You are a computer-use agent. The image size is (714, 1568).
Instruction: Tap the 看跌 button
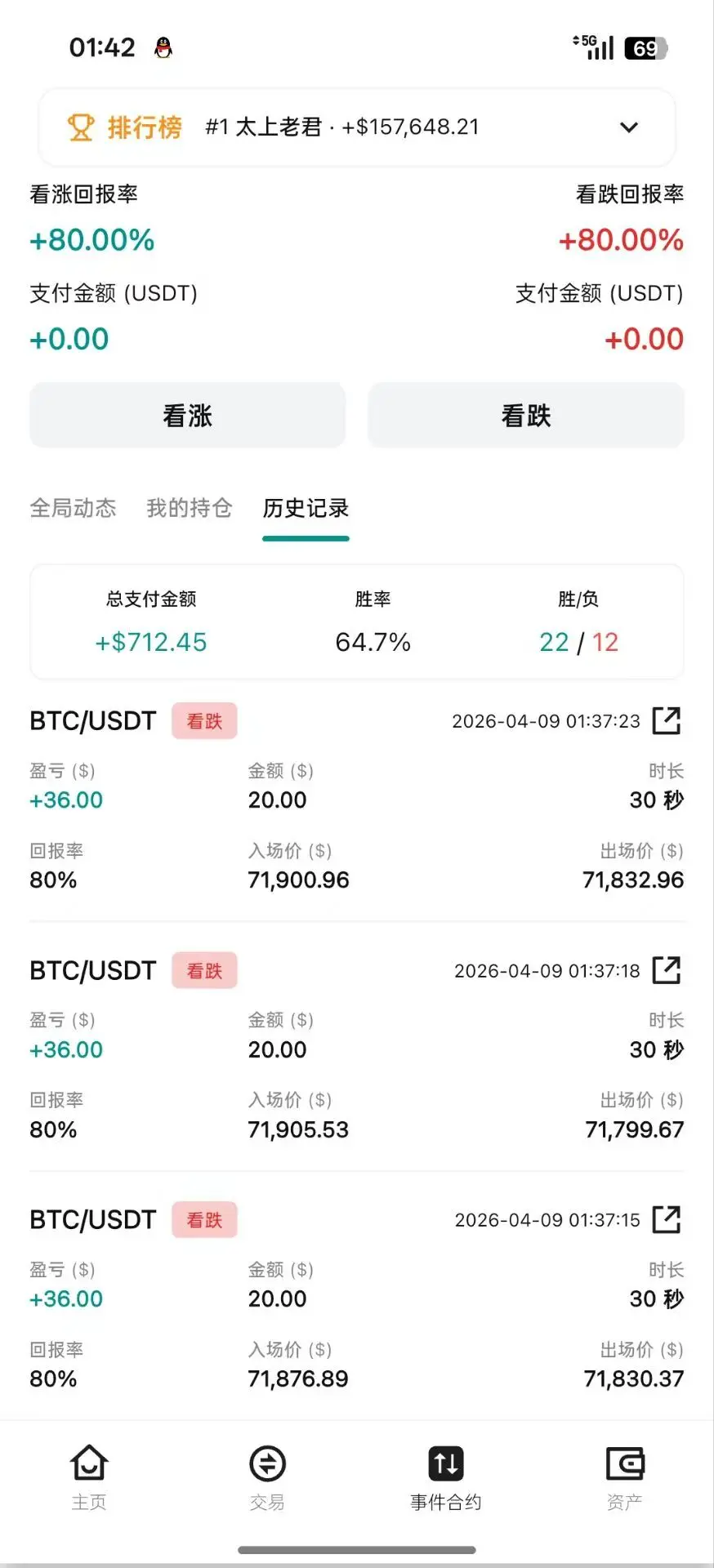click(526, 416)
